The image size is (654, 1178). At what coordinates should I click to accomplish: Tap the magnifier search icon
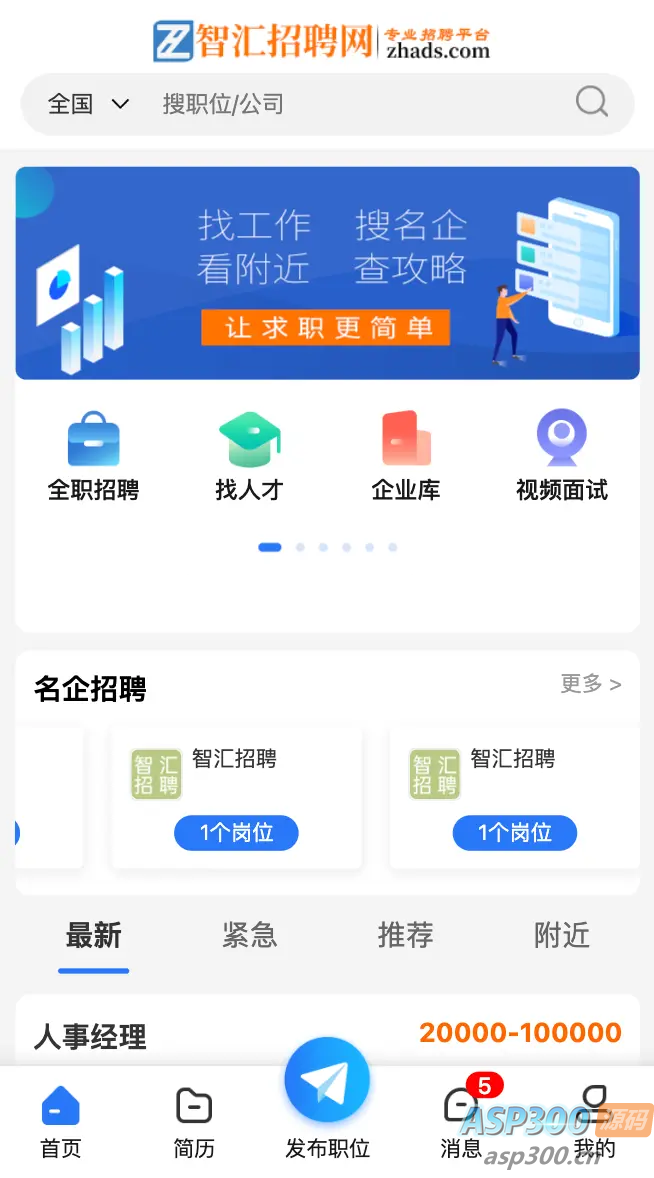click(x=591, y=102)
